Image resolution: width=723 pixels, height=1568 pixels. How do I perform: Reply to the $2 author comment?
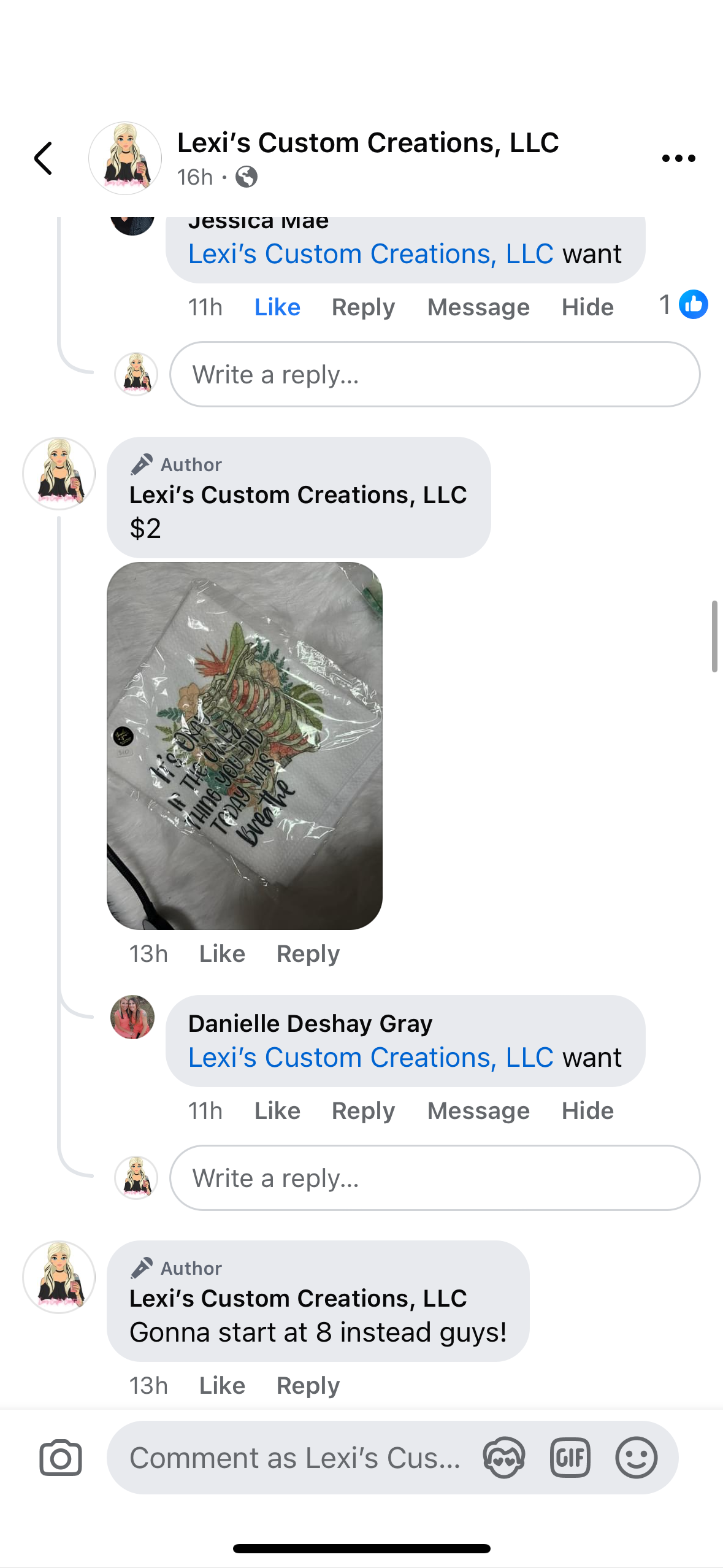point(308,954)
